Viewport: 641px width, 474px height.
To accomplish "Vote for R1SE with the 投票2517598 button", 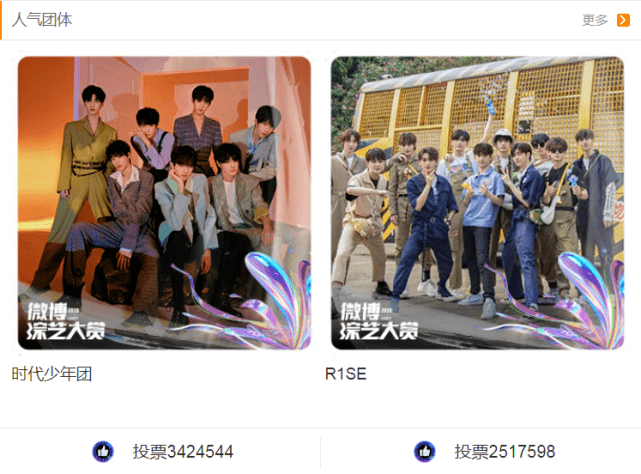I will [x=485, y=452].
